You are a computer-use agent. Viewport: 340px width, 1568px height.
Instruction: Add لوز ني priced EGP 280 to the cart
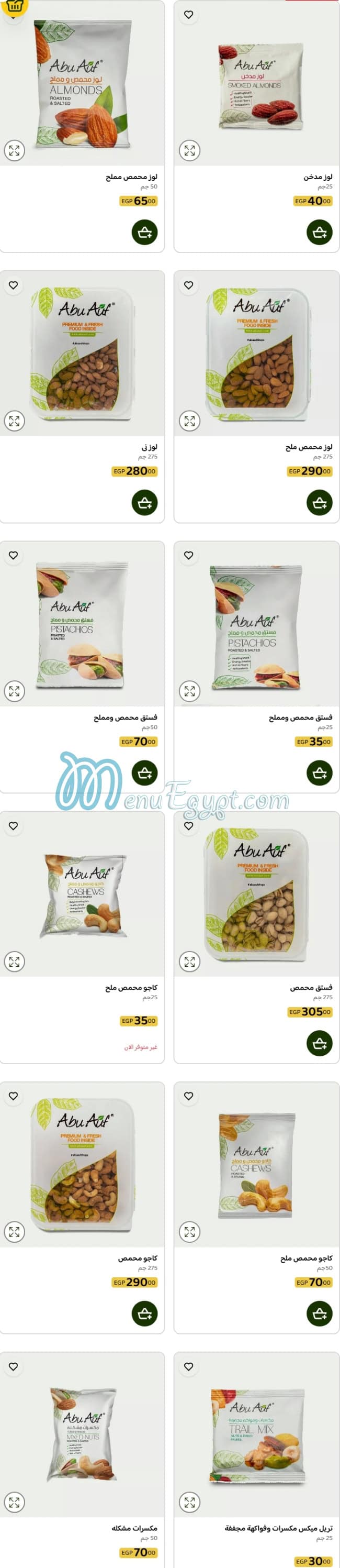145,502
